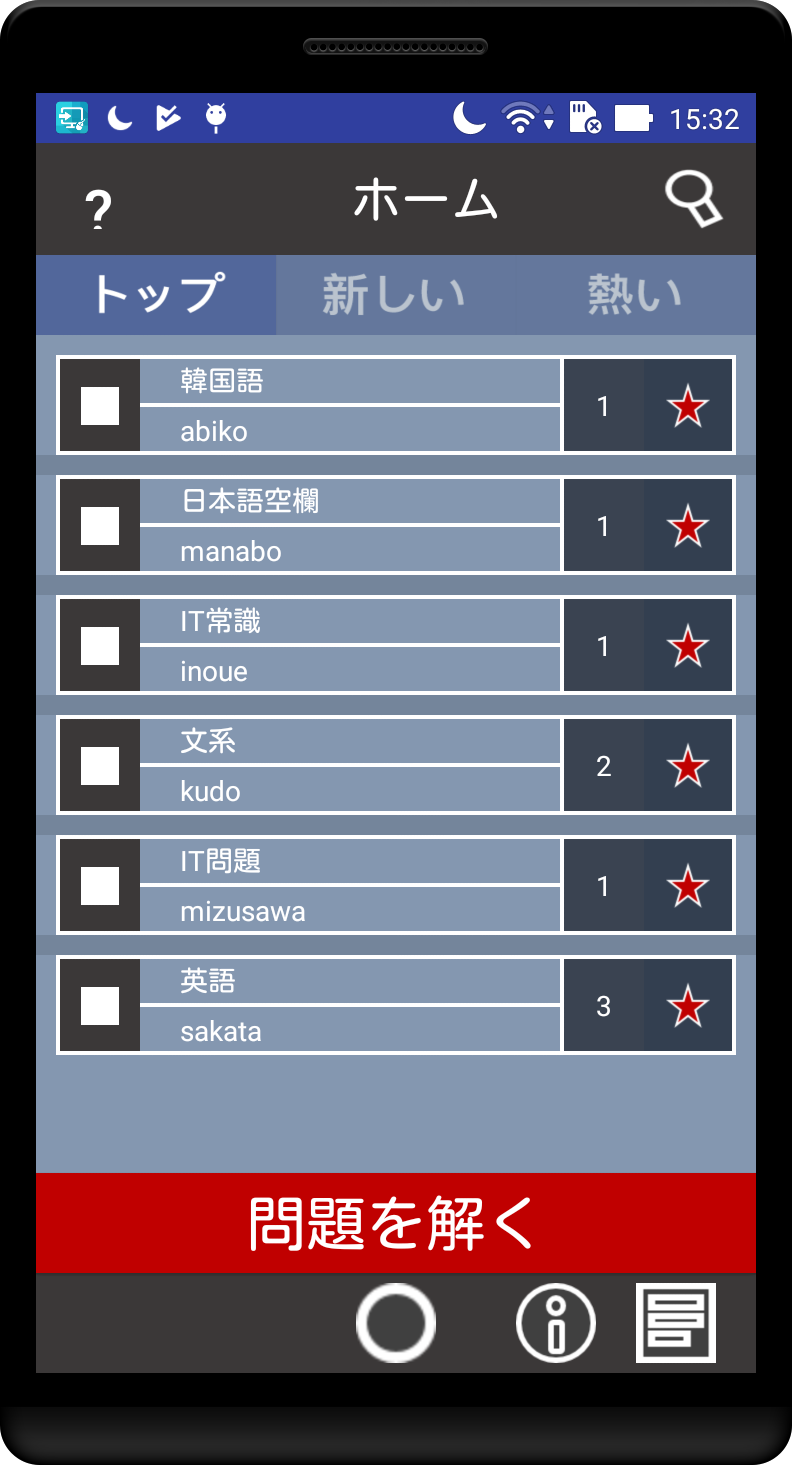Open the 日本語空欄 row by manabo
This screenshot has width=792, height=1465.
coord(350,526)
